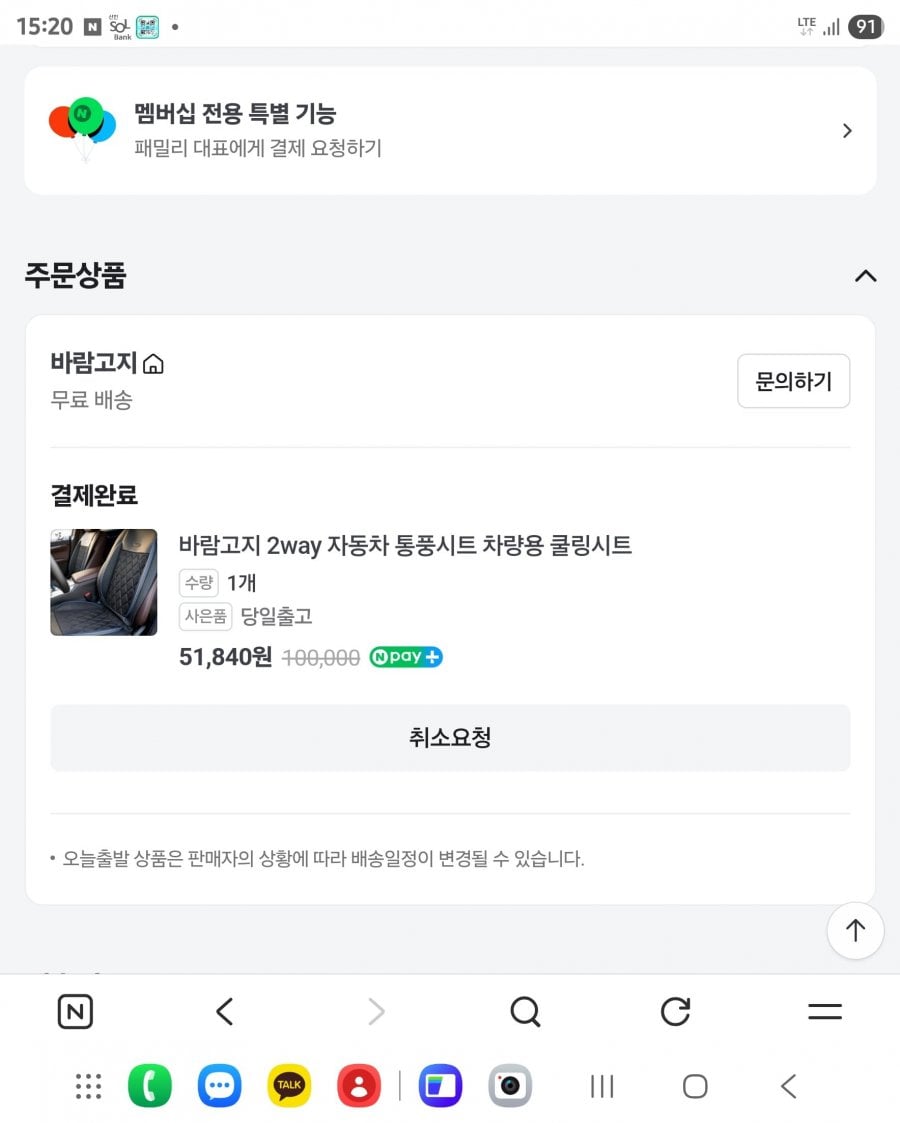Tap the 문의하기 button
Image resolution: width=900 pixels, height=1123 pixels.
(793, 381)
